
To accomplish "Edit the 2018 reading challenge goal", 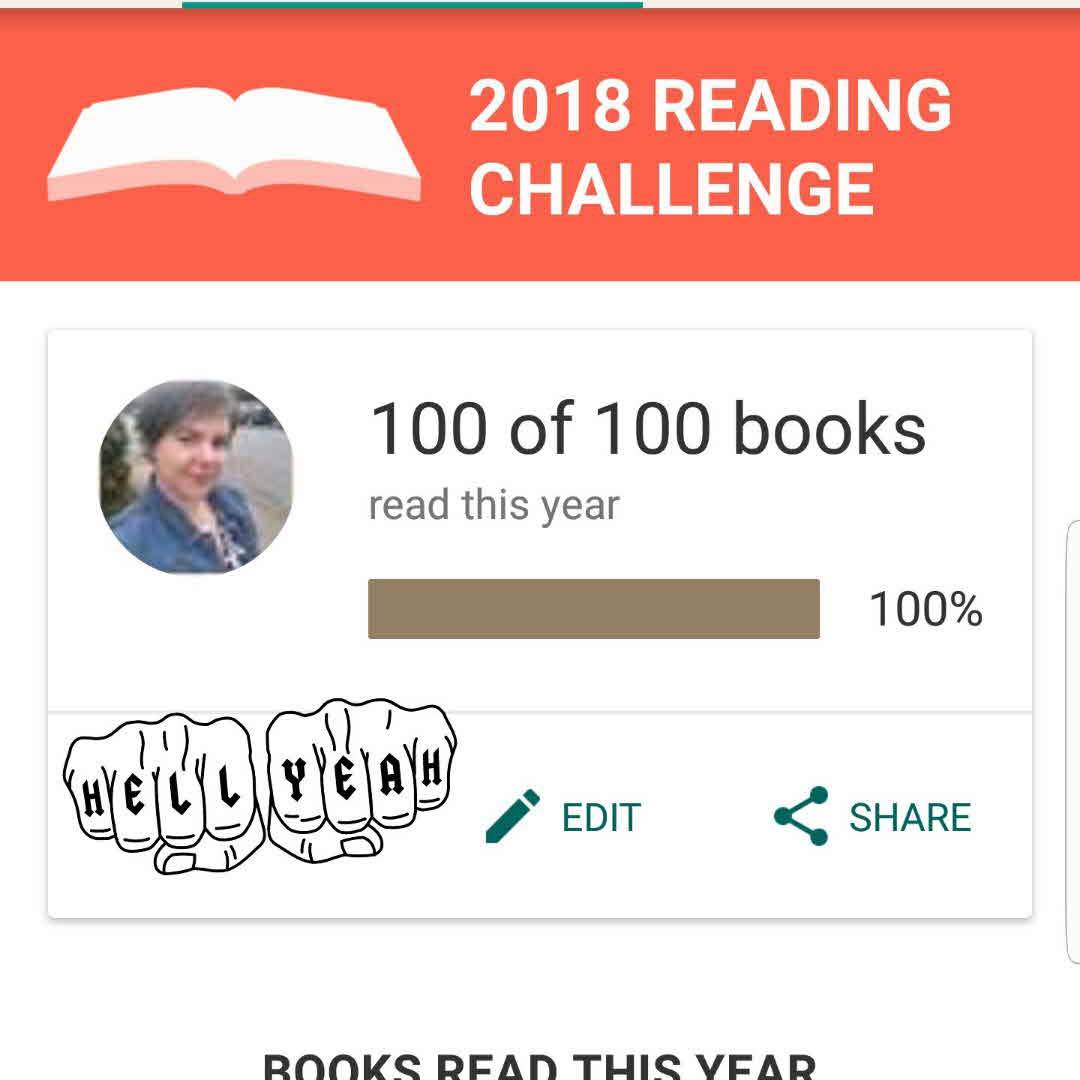I will [564, 817].
